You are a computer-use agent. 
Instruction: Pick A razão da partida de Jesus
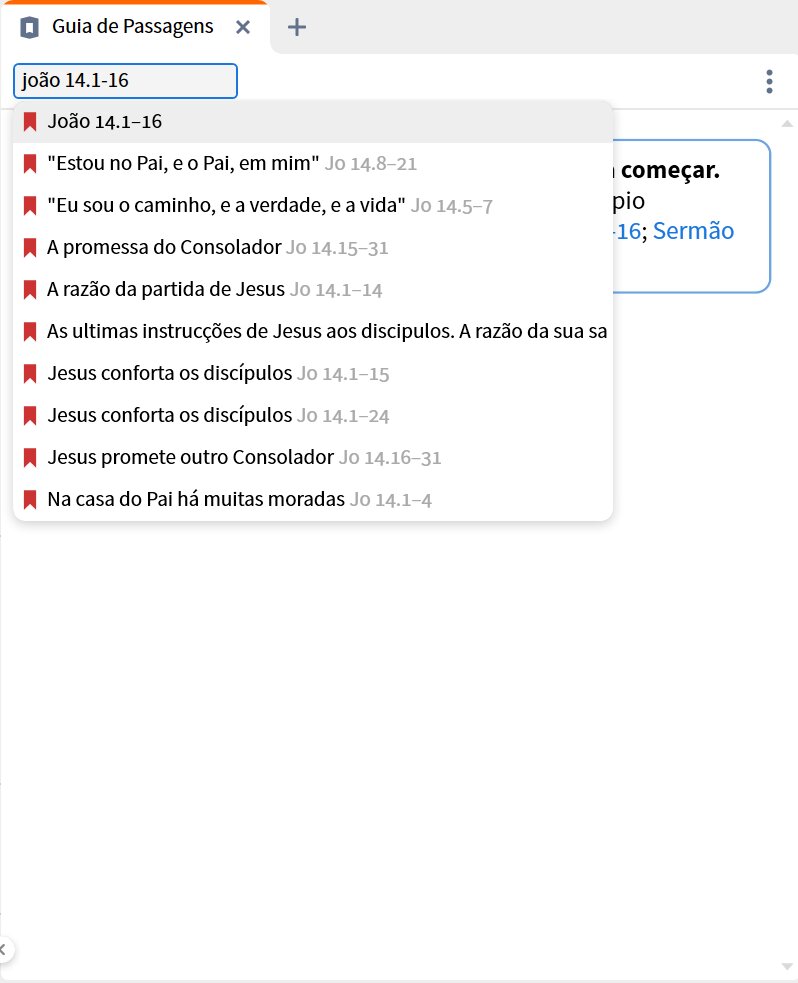click(x=167, y=290)
